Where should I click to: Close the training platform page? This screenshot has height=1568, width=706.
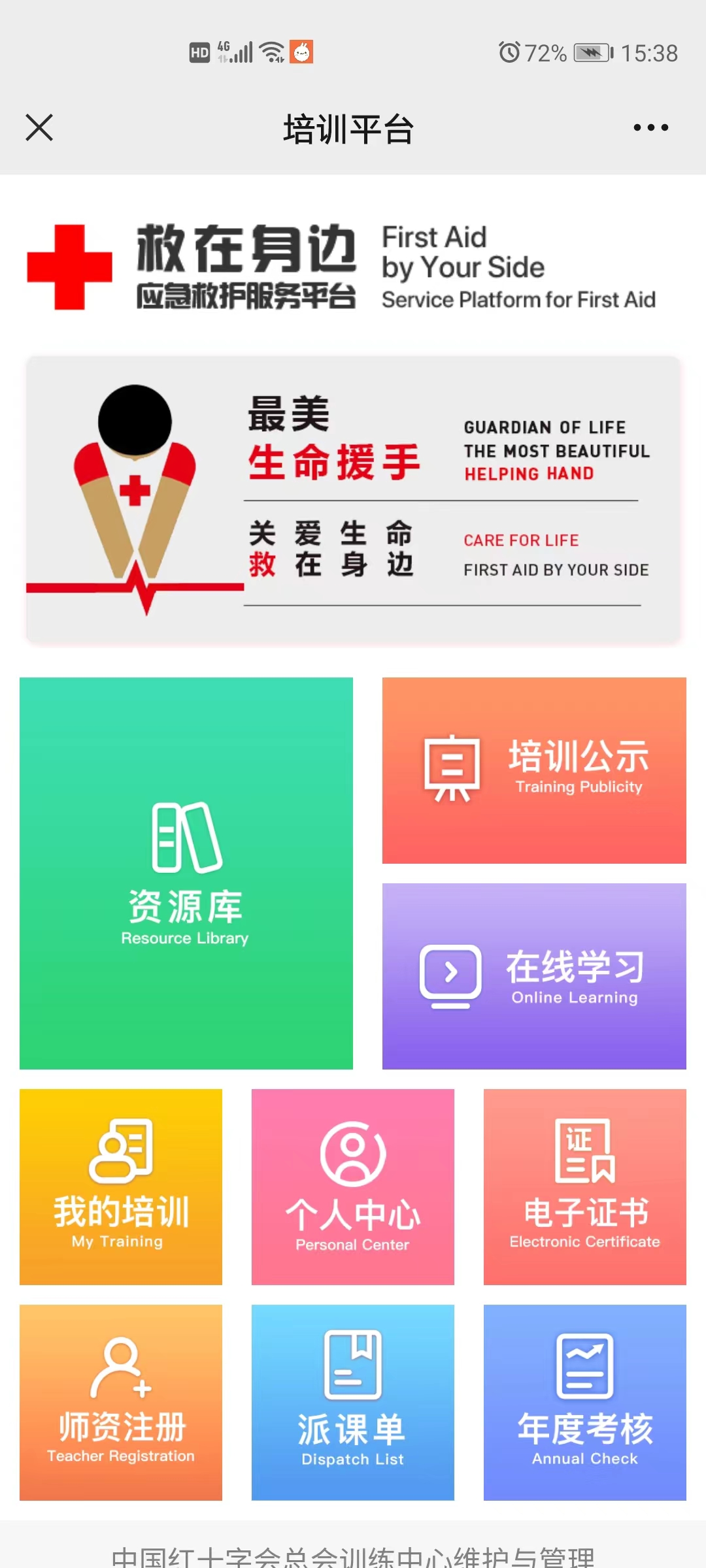(x=39, y=127)
